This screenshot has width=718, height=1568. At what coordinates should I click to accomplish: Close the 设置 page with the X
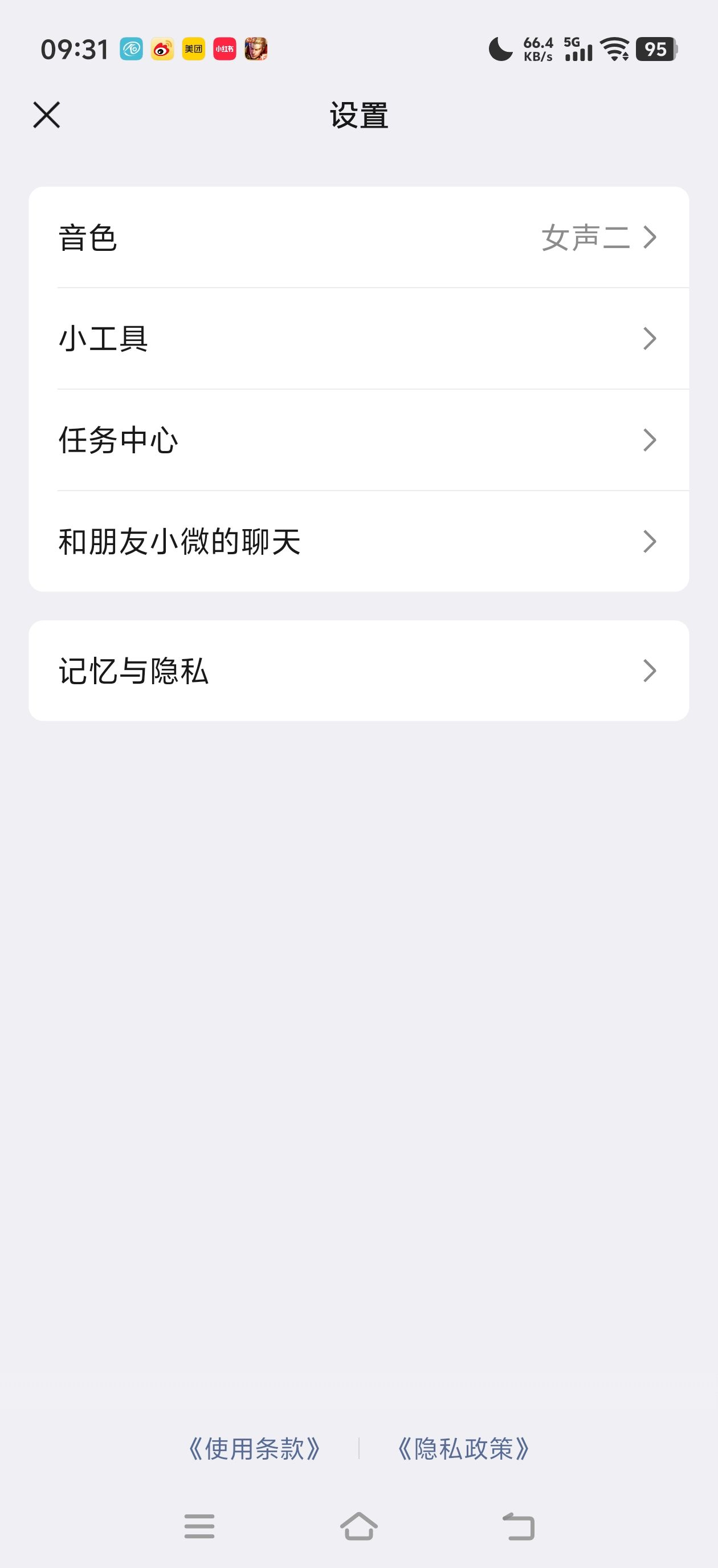pyautogui.click(x=46, y=115)
